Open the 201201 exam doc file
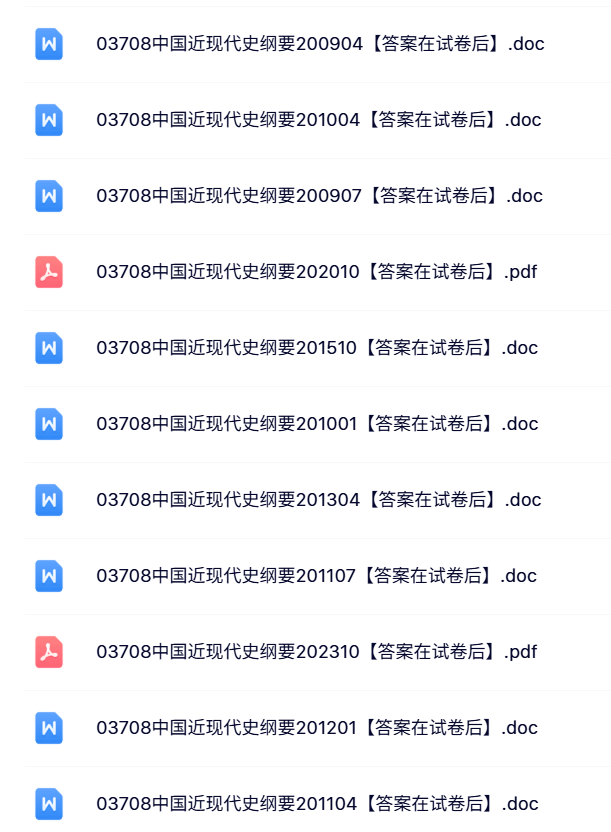 pos(316,728)
